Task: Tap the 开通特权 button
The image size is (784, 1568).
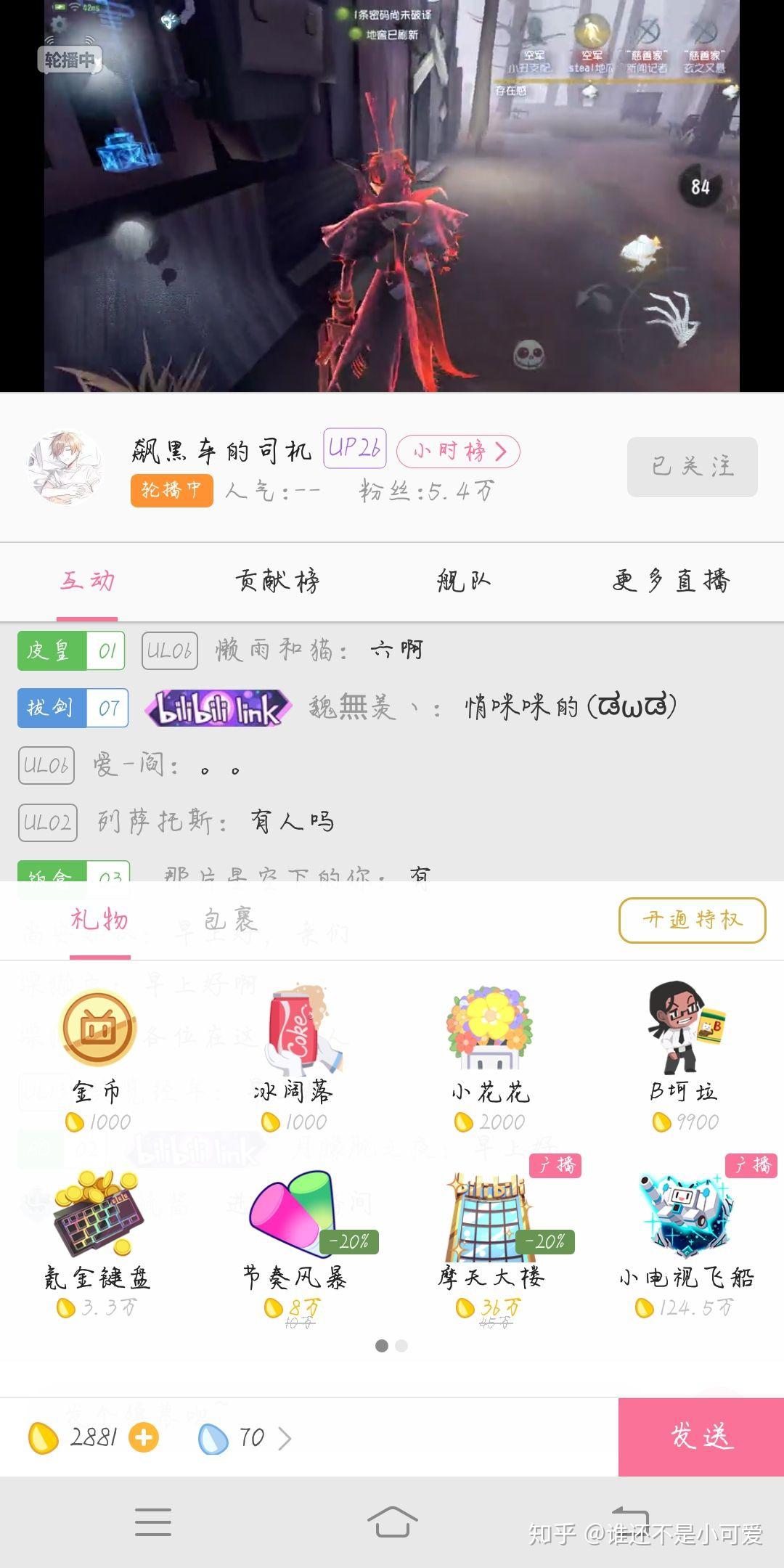Action: point(692,920)
